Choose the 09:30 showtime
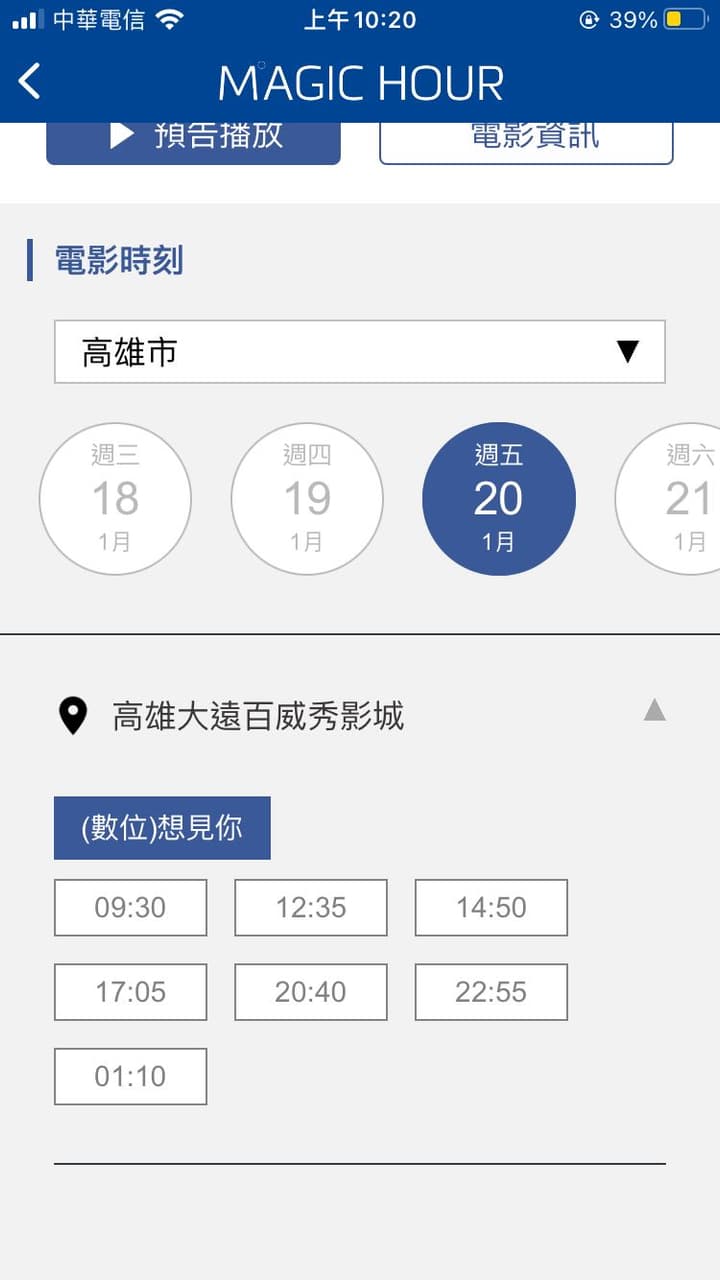This screenshot has width=720, height=1280. 130,907
